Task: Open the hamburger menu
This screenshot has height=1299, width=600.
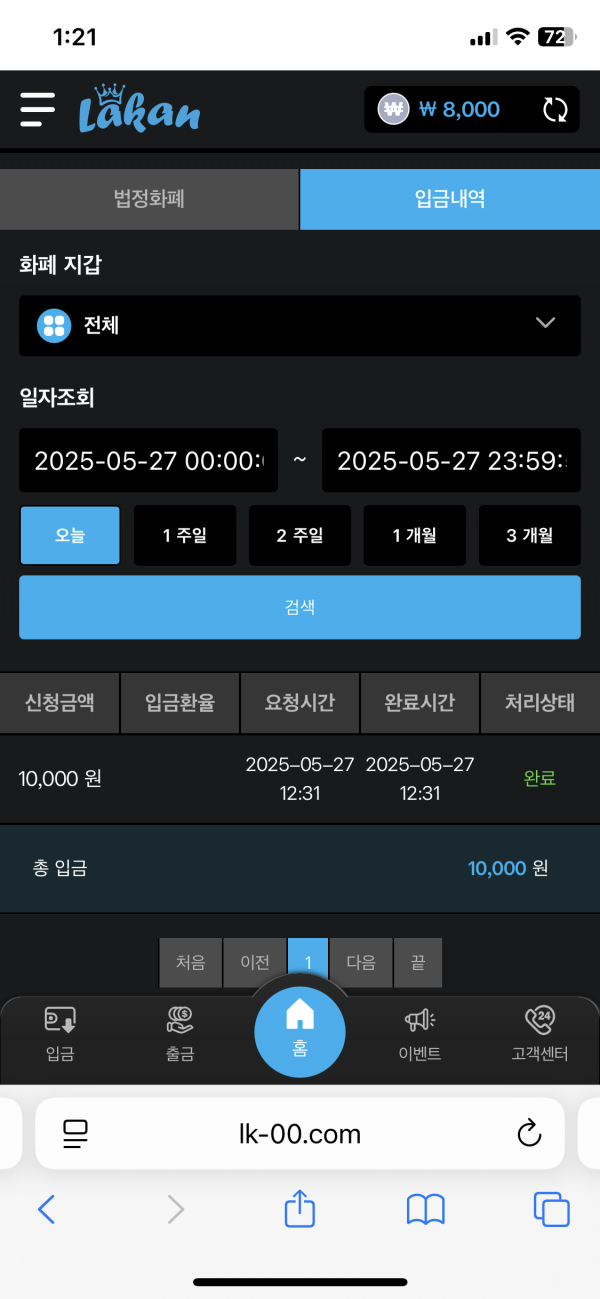Action: 37,109
